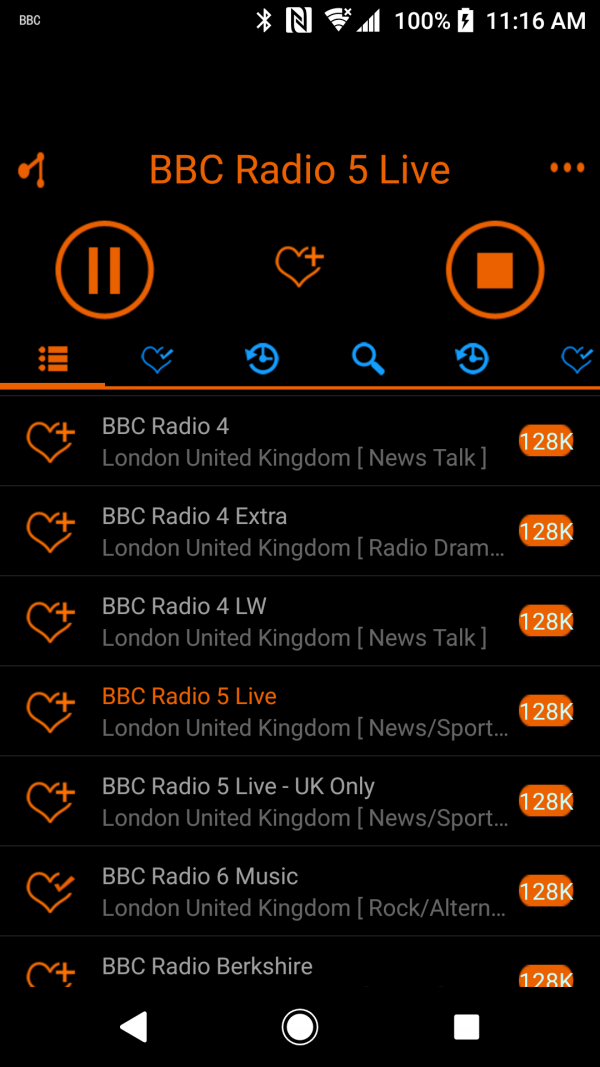Viewport: 600px width, 1067px height.
Task: Return to the home screen
Action: click(x=300, y=1027)
